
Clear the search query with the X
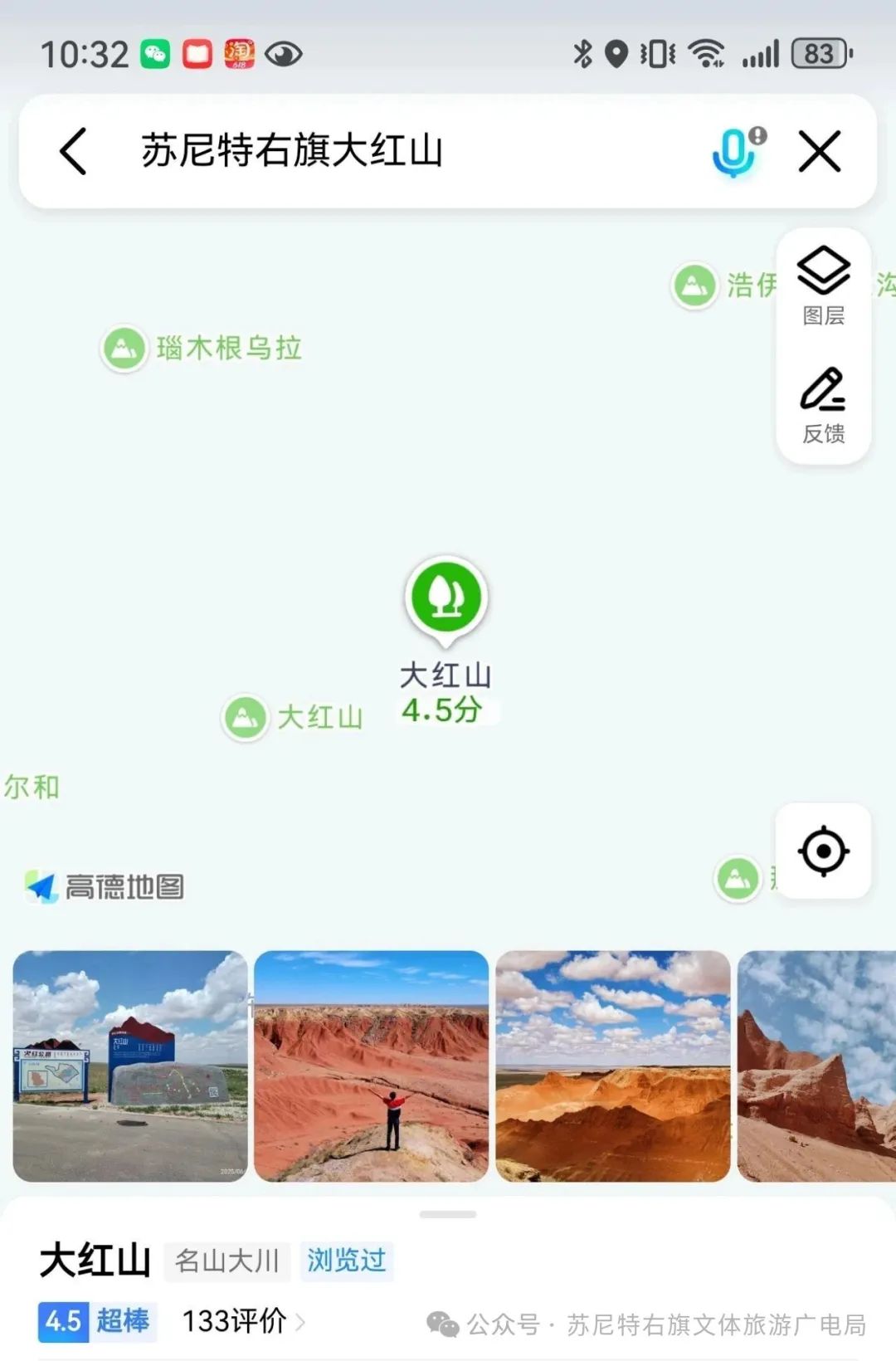[x=820, y=151]
